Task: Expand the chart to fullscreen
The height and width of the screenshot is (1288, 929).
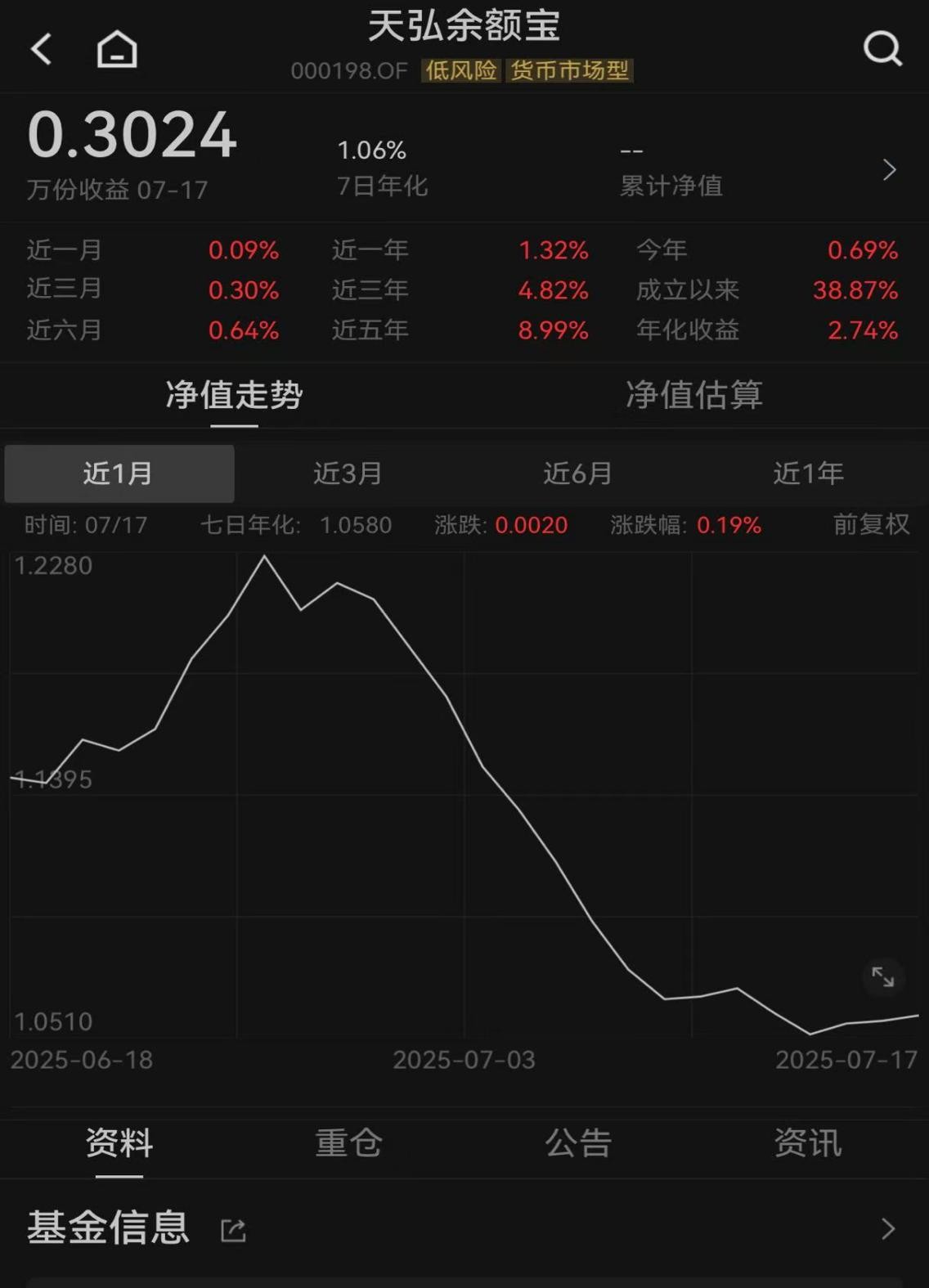Action: tap(883, 976)
